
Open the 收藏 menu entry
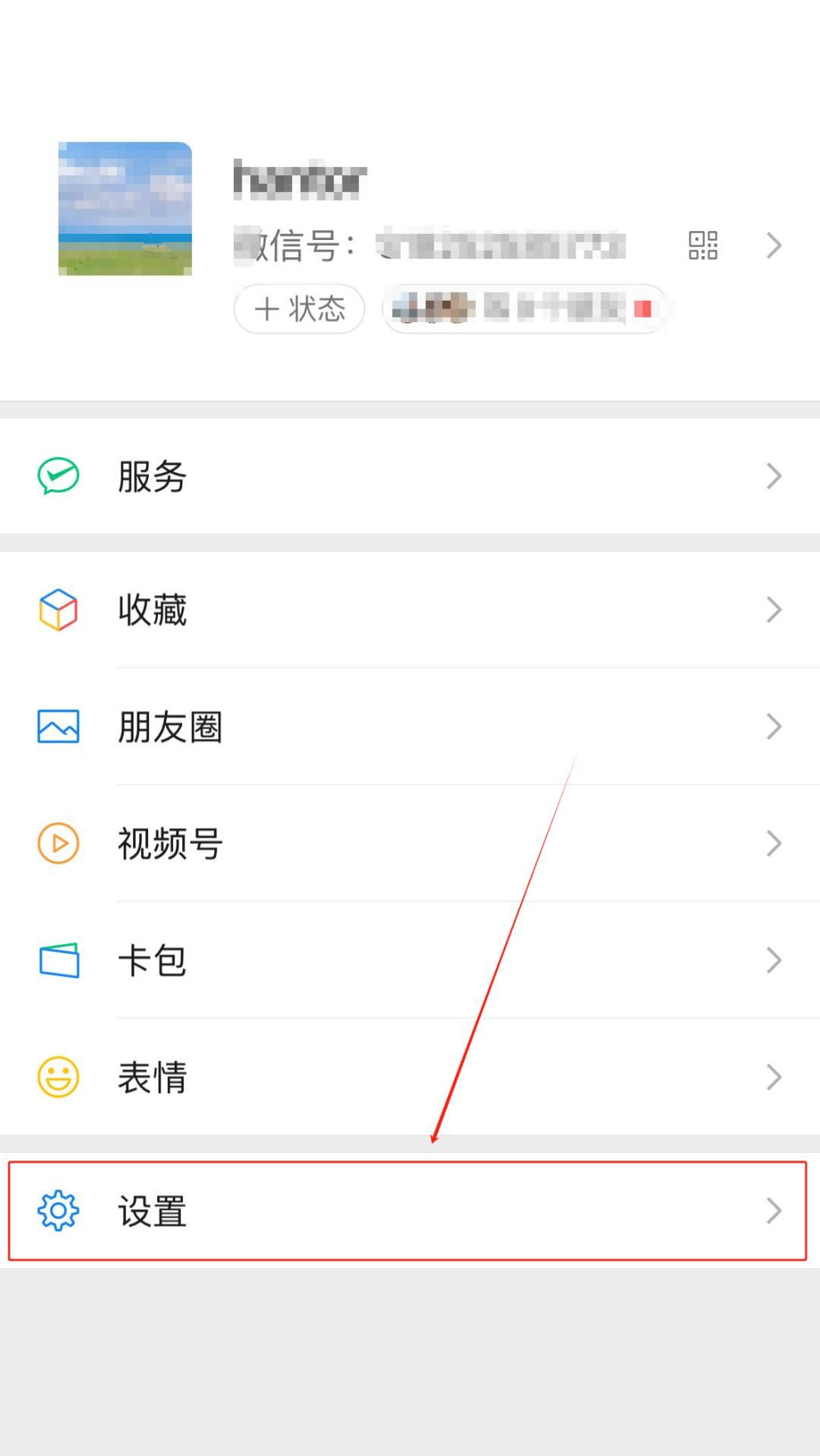click(151, 608)
